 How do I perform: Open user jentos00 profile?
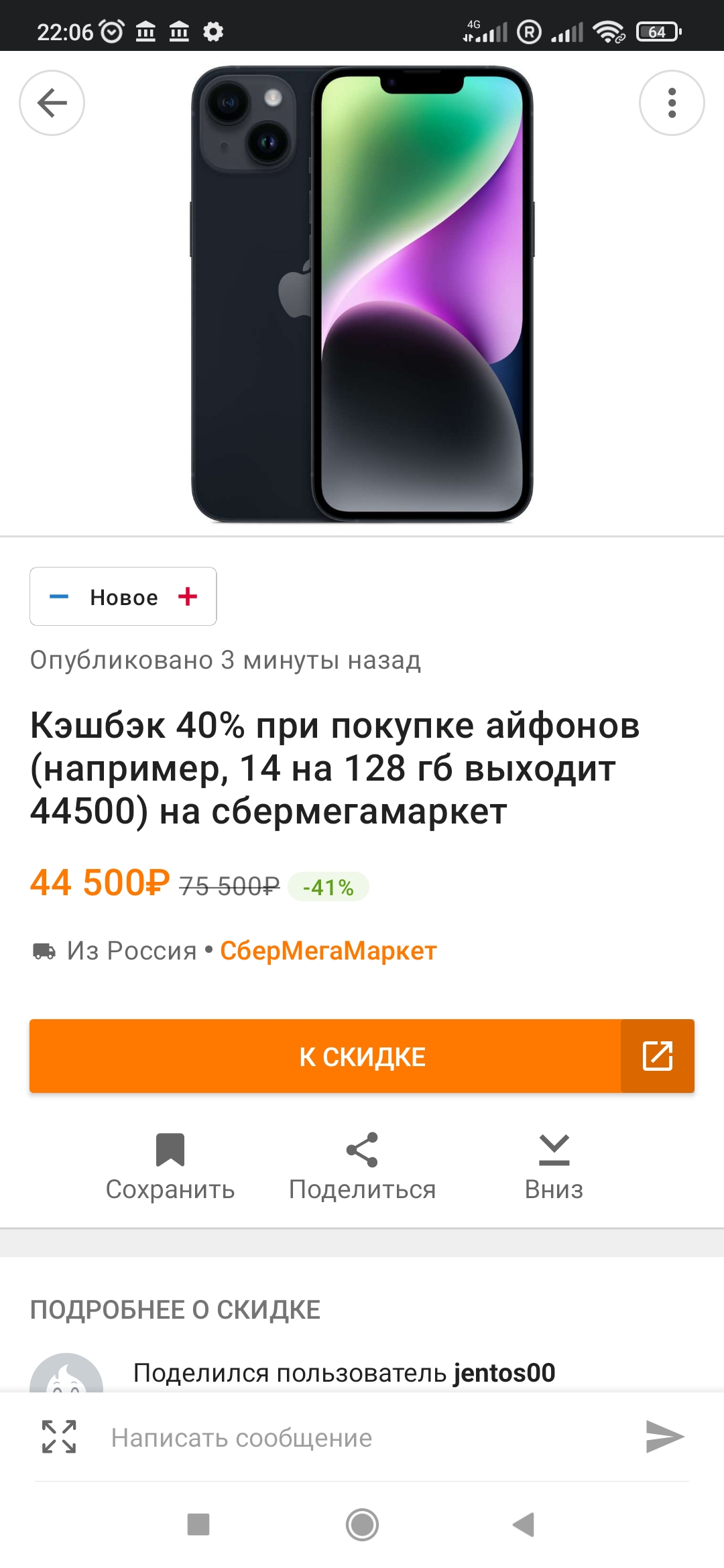504,1373
